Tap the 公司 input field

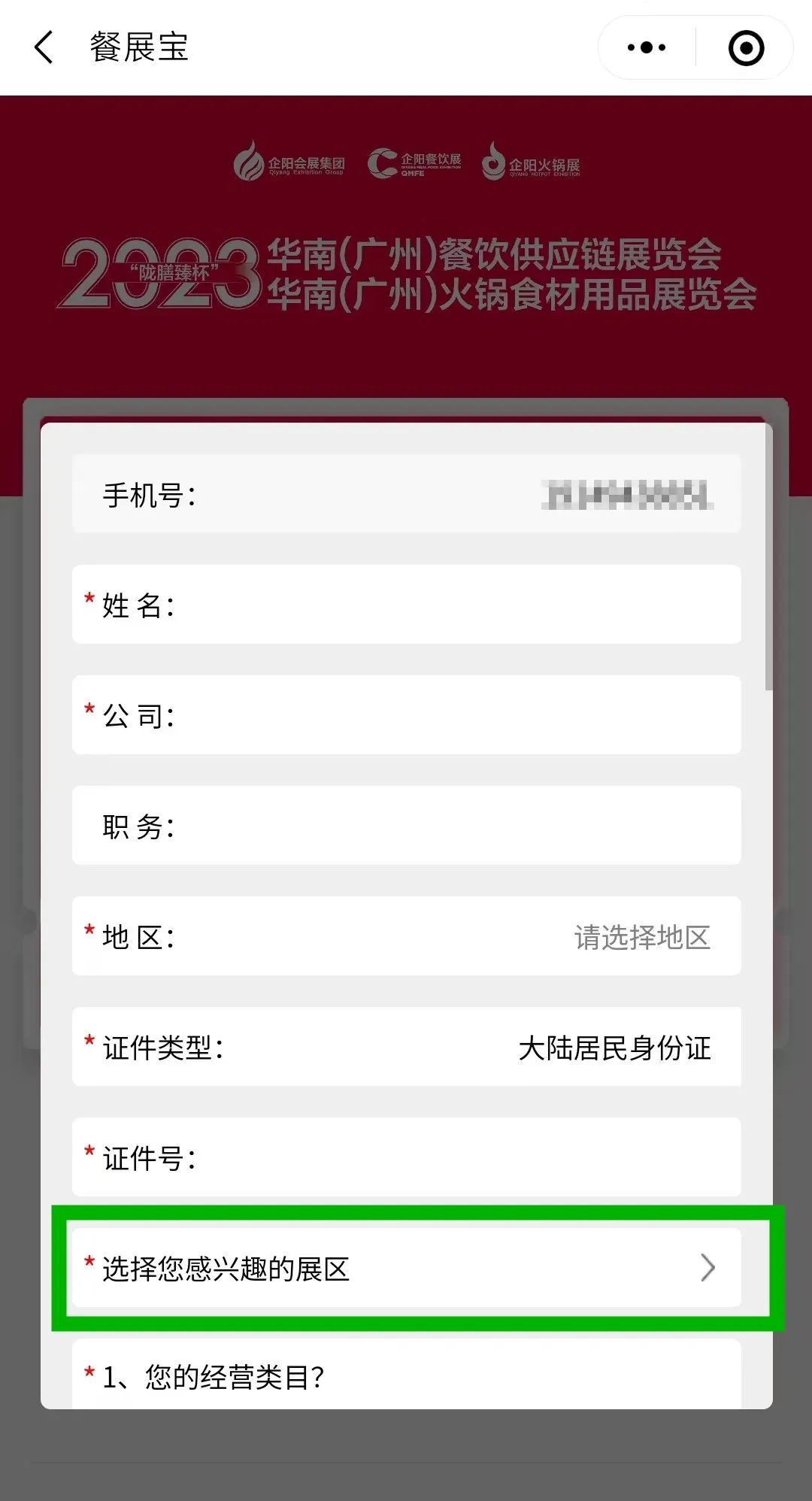pyautogui.click(x=407, y=715)
